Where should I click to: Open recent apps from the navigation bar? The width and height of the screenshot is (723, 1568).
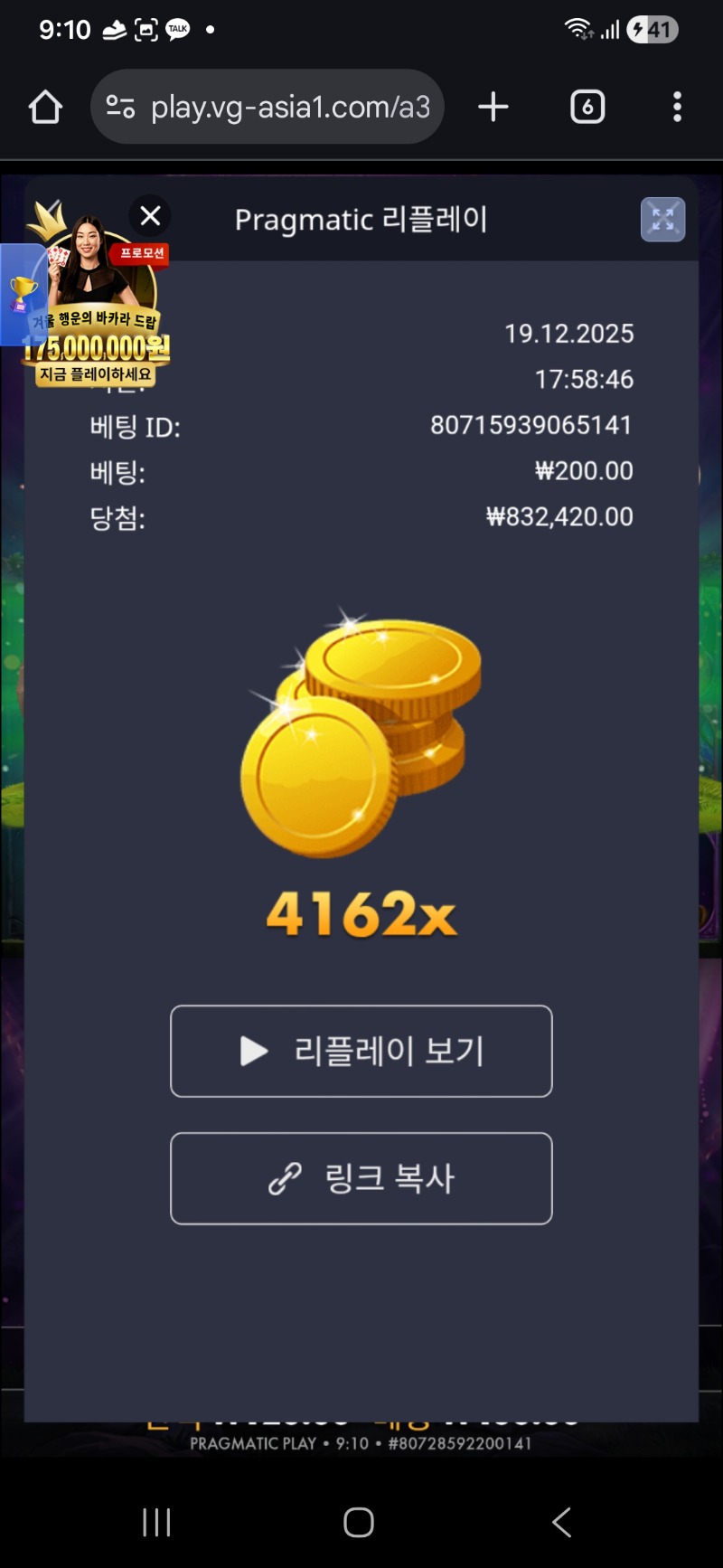[156, 1522]
